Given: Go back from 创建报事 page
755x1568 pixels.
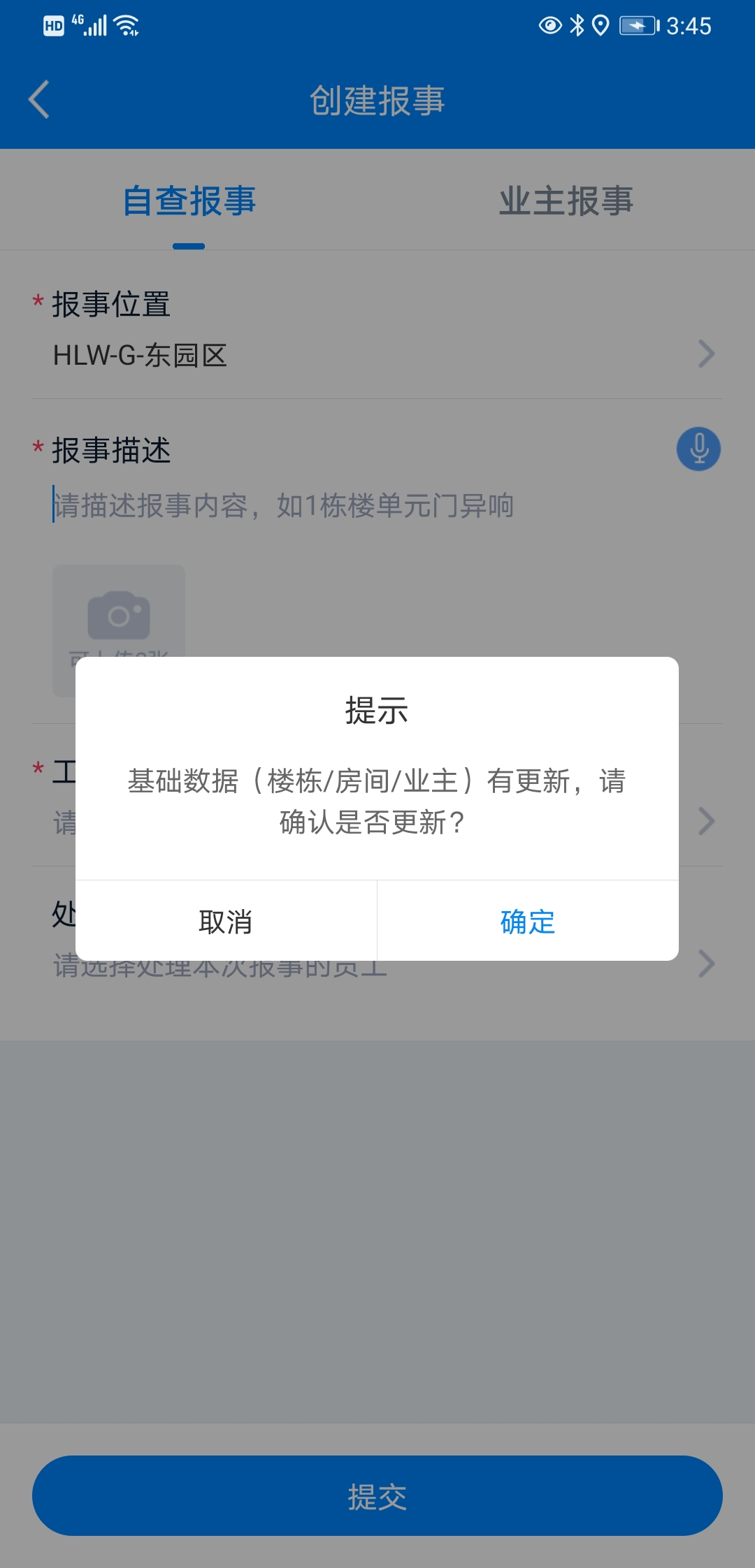Looking at the screenshot, I should (x=39, y=100).
